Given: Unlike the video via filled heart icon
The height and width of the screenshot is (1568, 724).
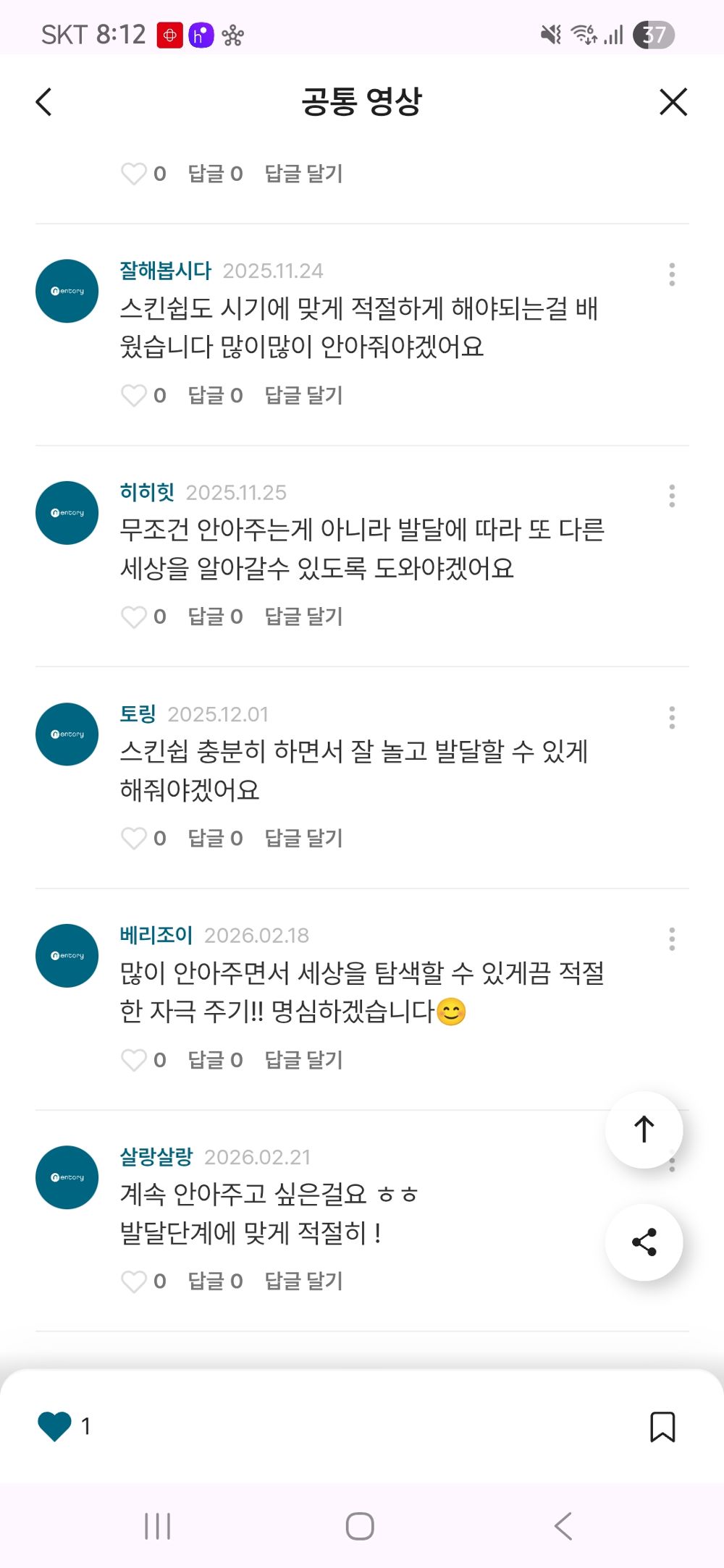Looking at the screenshot, I should [x=54, y=1426].
